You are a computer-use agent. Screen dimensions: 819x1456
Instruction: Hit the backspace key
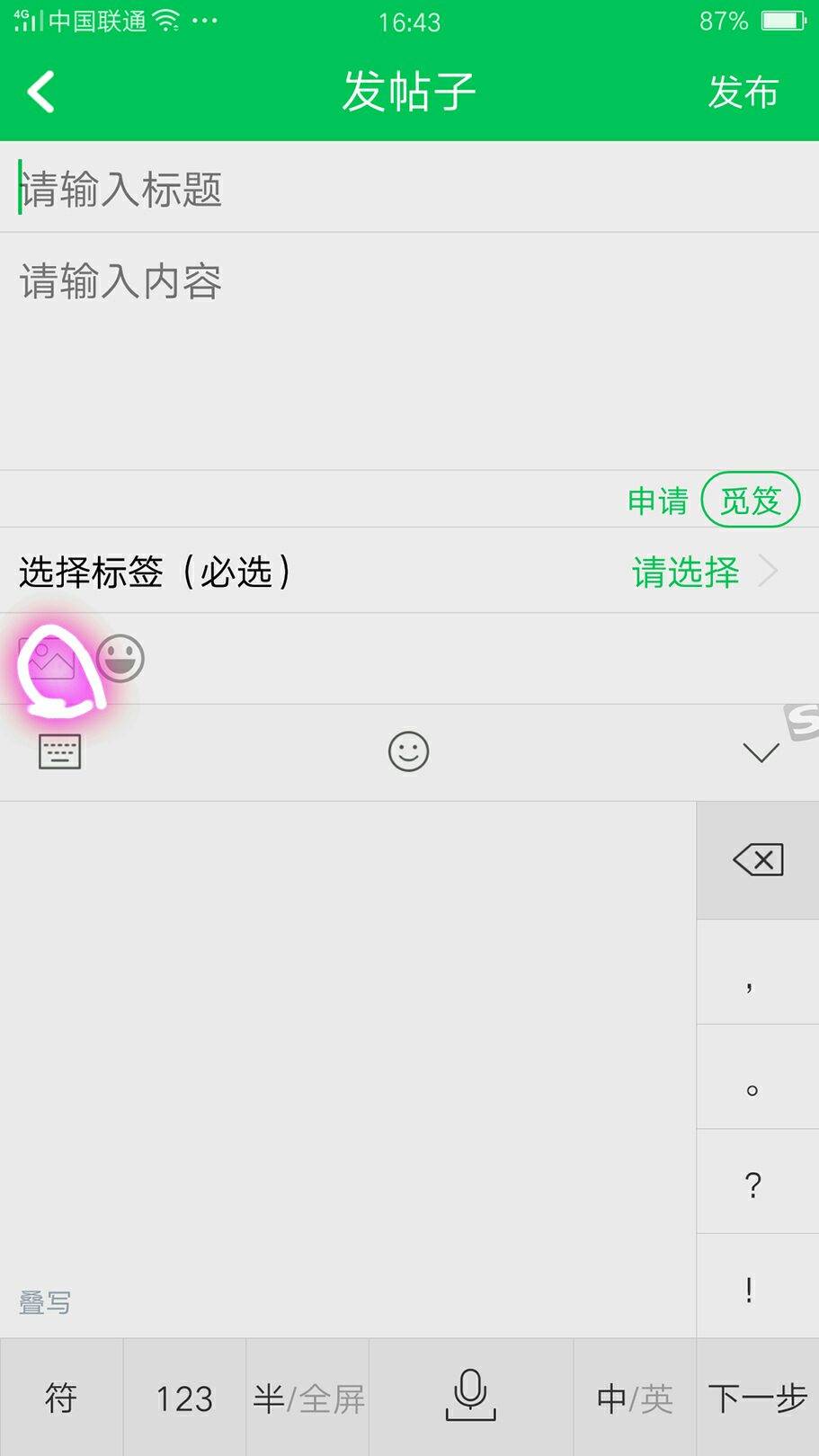point(758,860)
